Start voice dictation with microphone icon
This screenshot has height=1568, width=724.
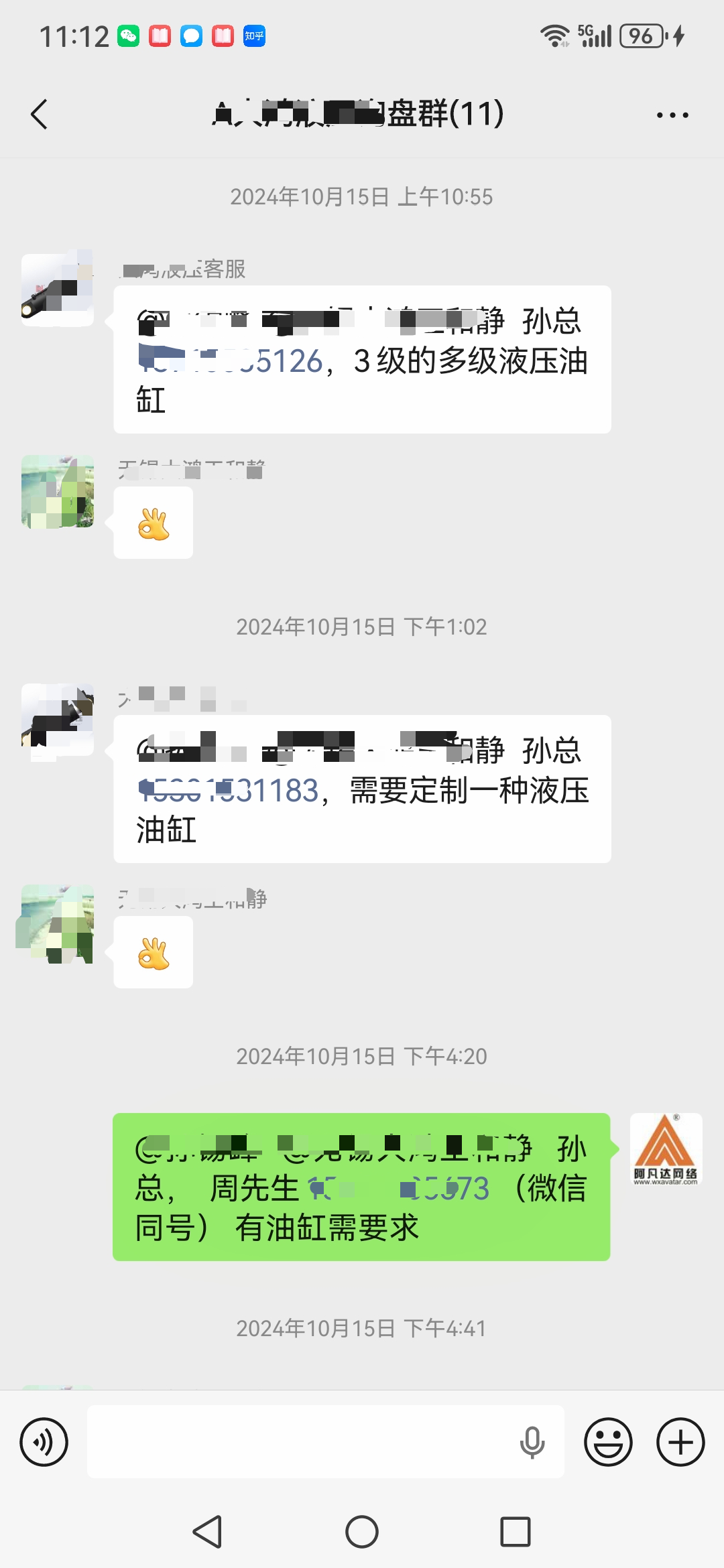click(x=532, y=1441)
